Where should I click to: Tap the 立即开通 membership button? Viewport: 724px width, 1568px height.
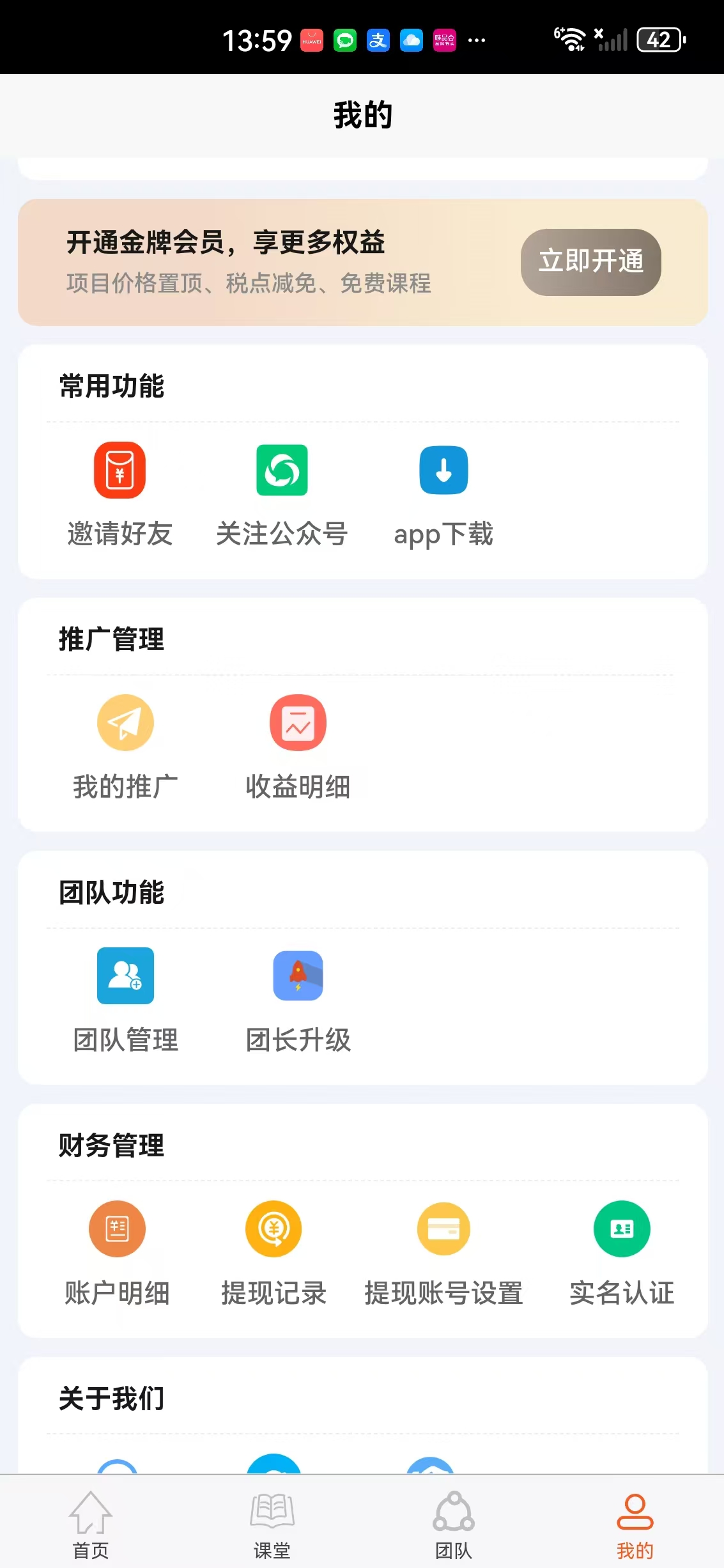pyautogui.click(x=590, y=262)
